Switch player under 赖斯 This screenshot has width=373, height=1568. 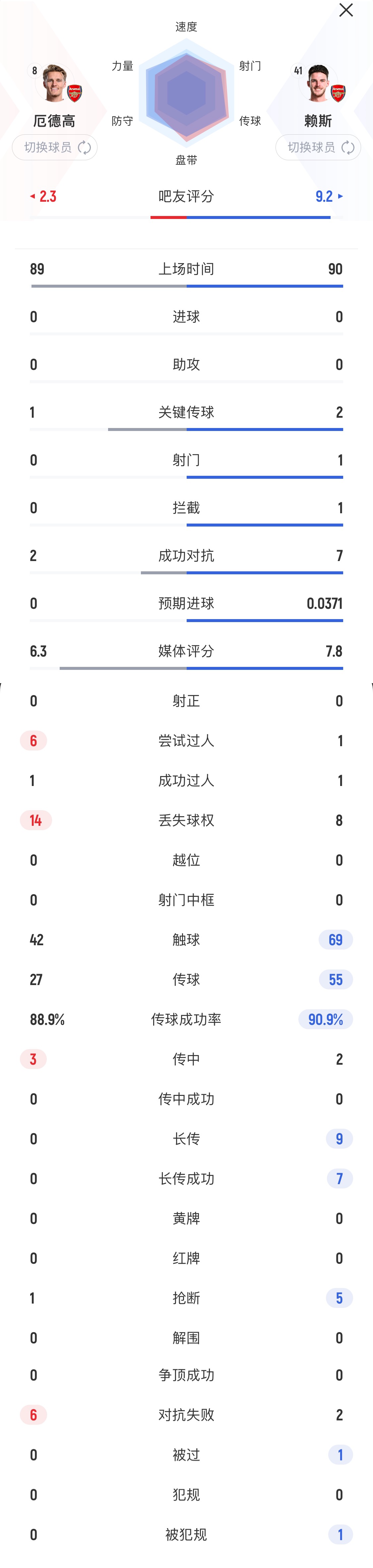(x=318, y=147)
